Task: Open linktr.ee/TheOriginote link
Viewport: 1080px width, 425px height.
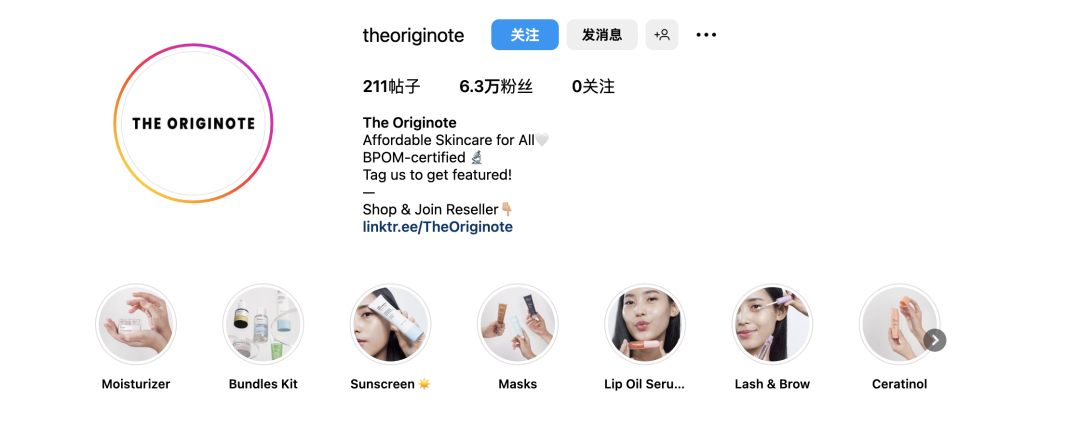Action: click(437, 227)
